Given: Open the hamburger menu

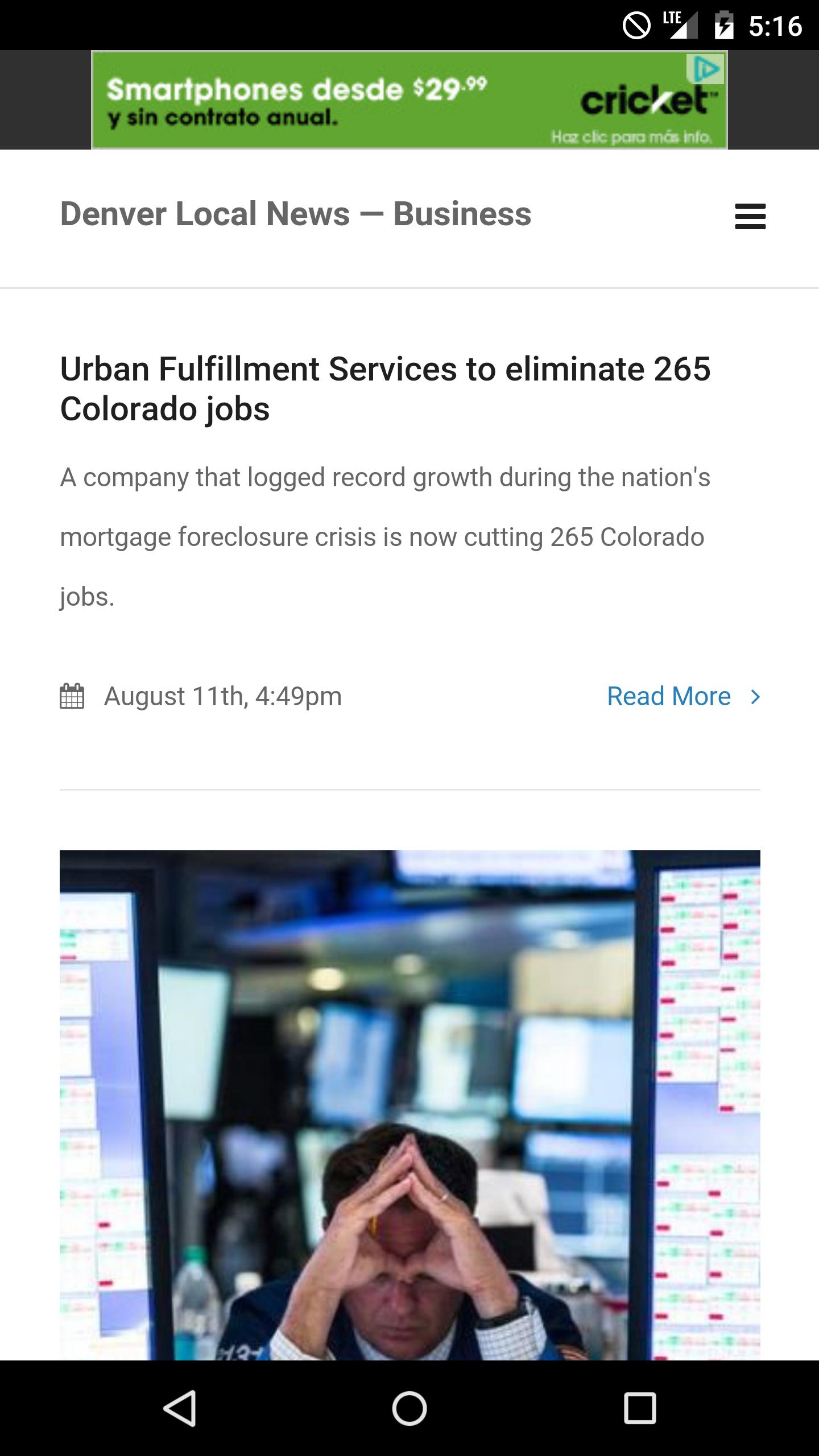Looking at the screenshot, I should 750,216.
